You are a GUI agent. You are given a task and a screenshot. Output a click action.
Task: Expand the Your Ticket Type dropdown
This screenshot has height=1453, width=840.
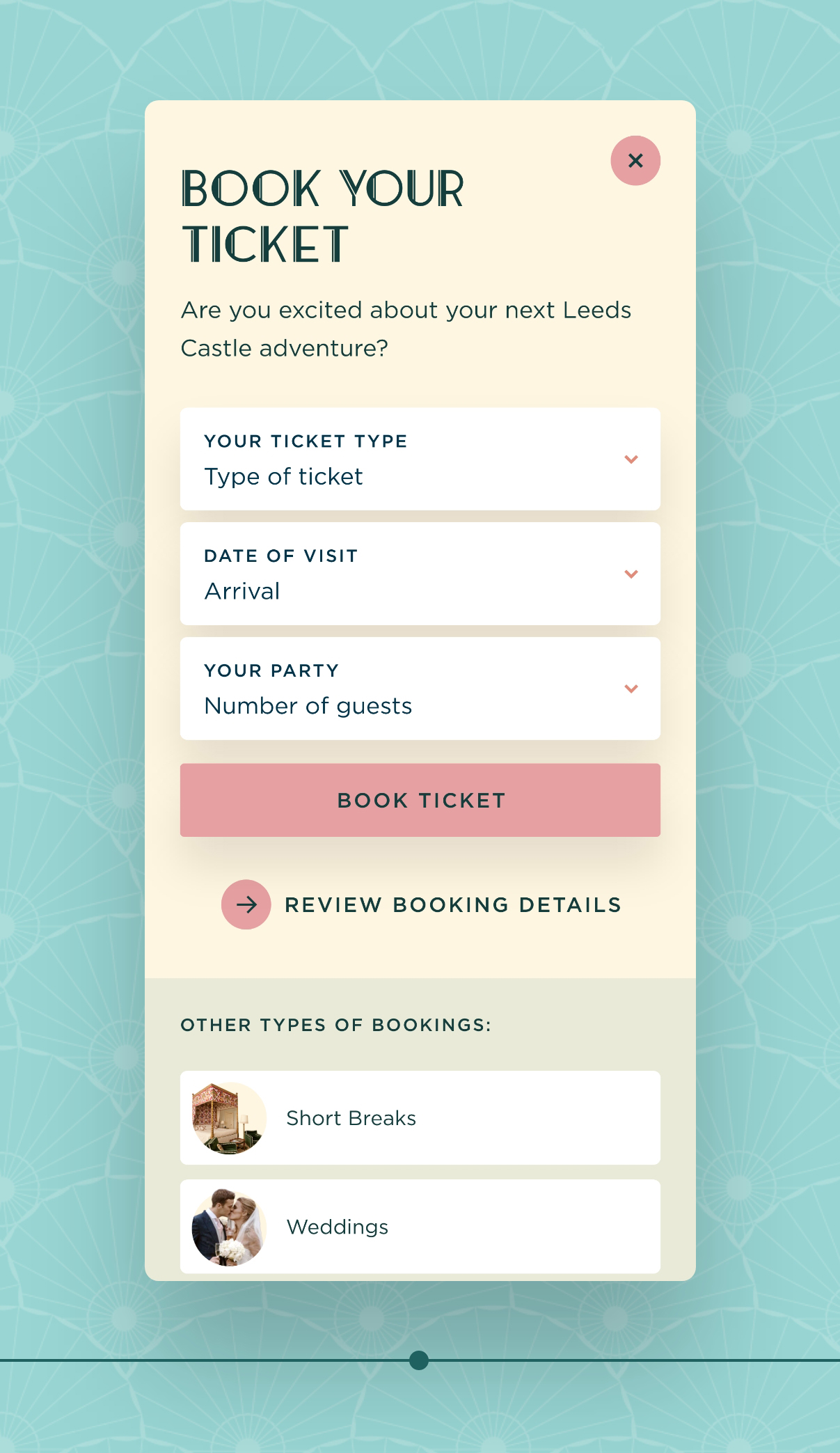(420, 459)
